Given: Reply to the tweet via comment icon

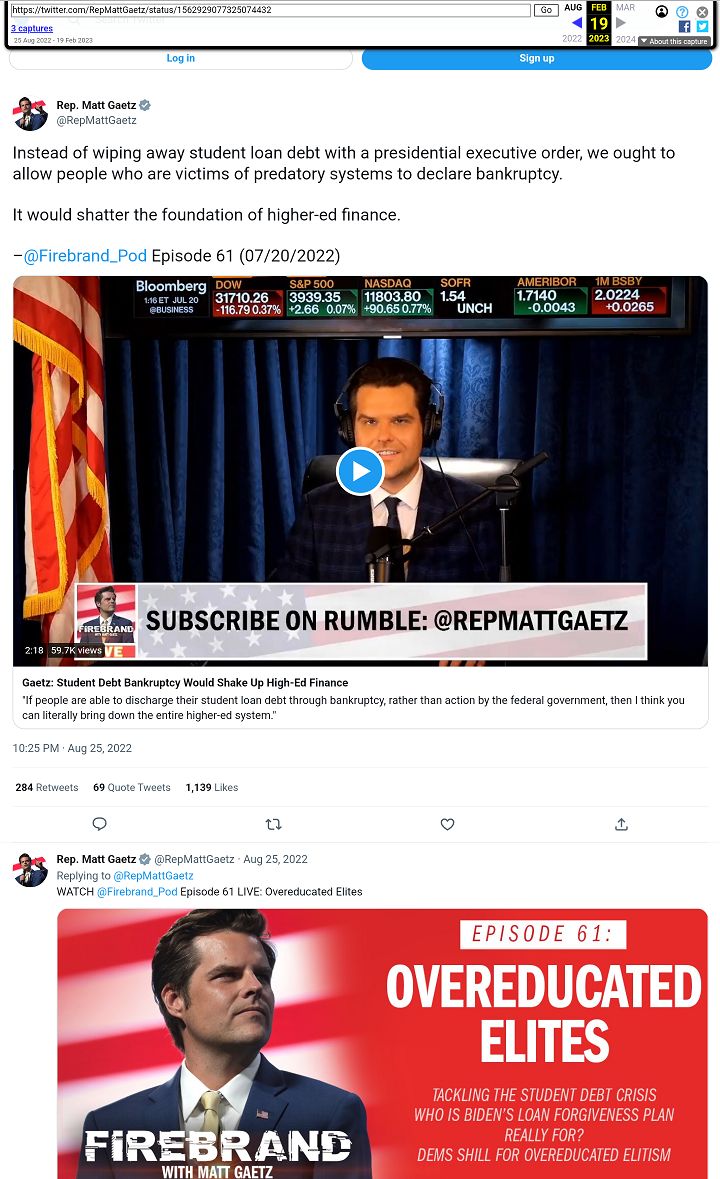Looking at the screenshot, I should 100,824.
